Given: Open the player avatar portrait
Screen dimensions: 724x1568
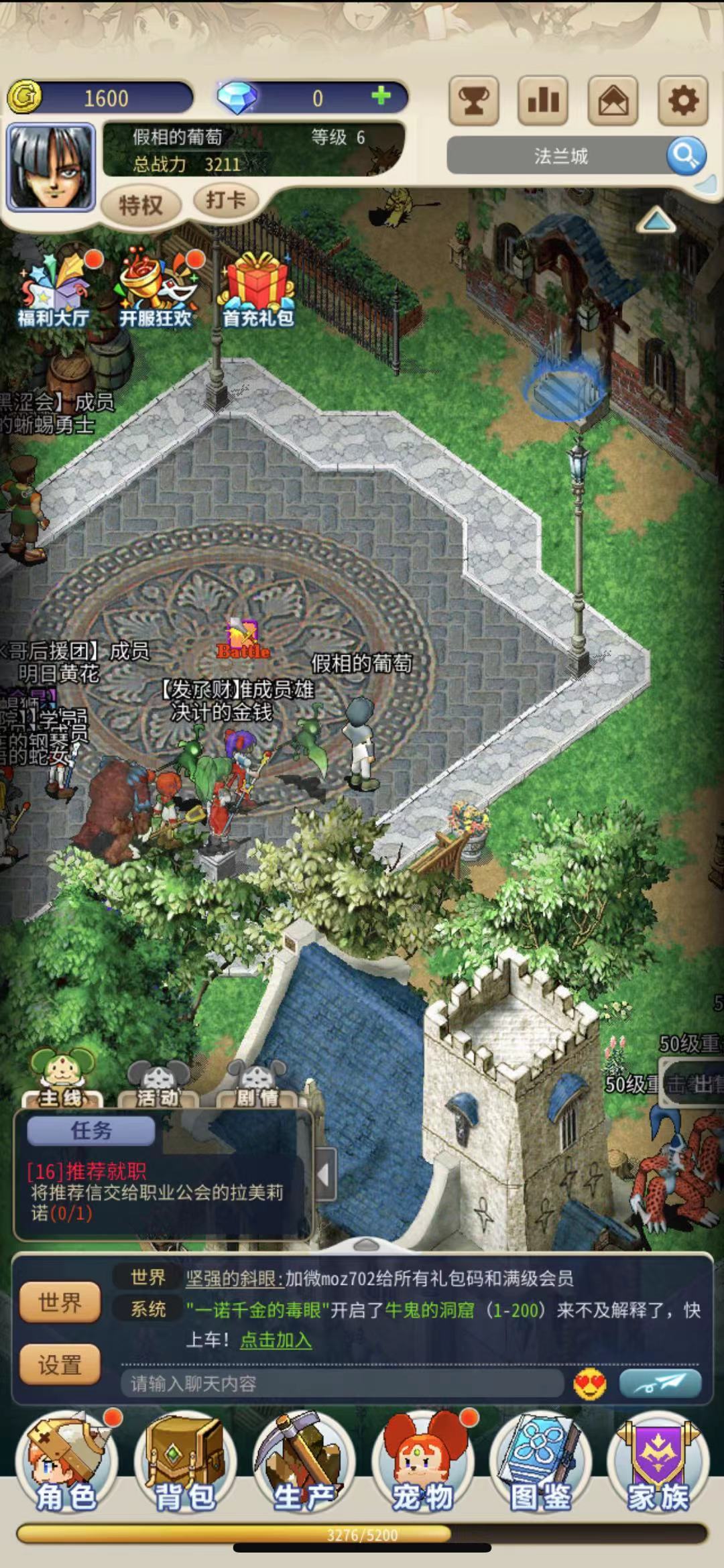Looking at the screenshot, I should point(51,168).
